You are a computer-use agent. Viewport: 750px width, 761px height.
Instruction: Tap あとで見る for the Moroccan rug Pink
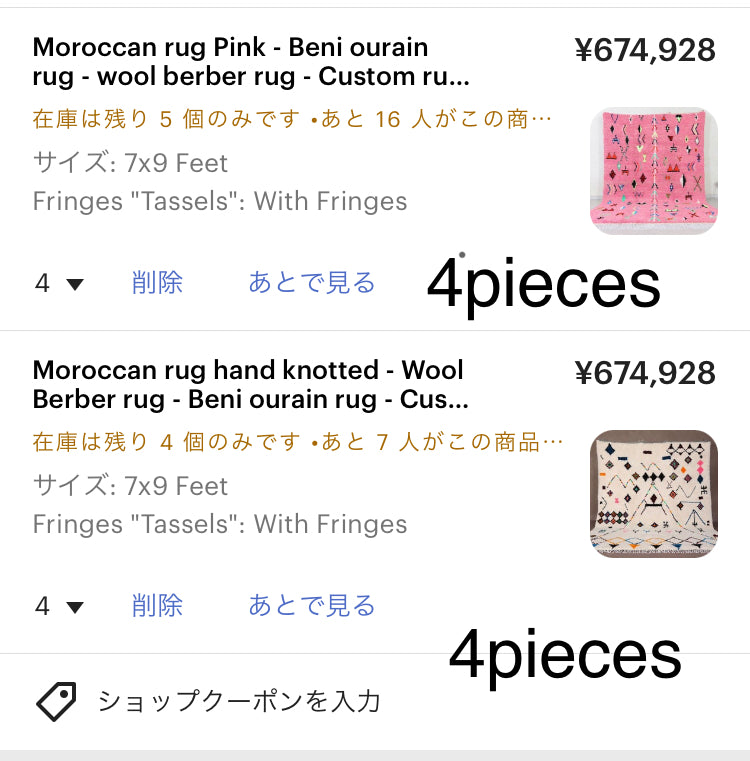click(x=312, y=283)
